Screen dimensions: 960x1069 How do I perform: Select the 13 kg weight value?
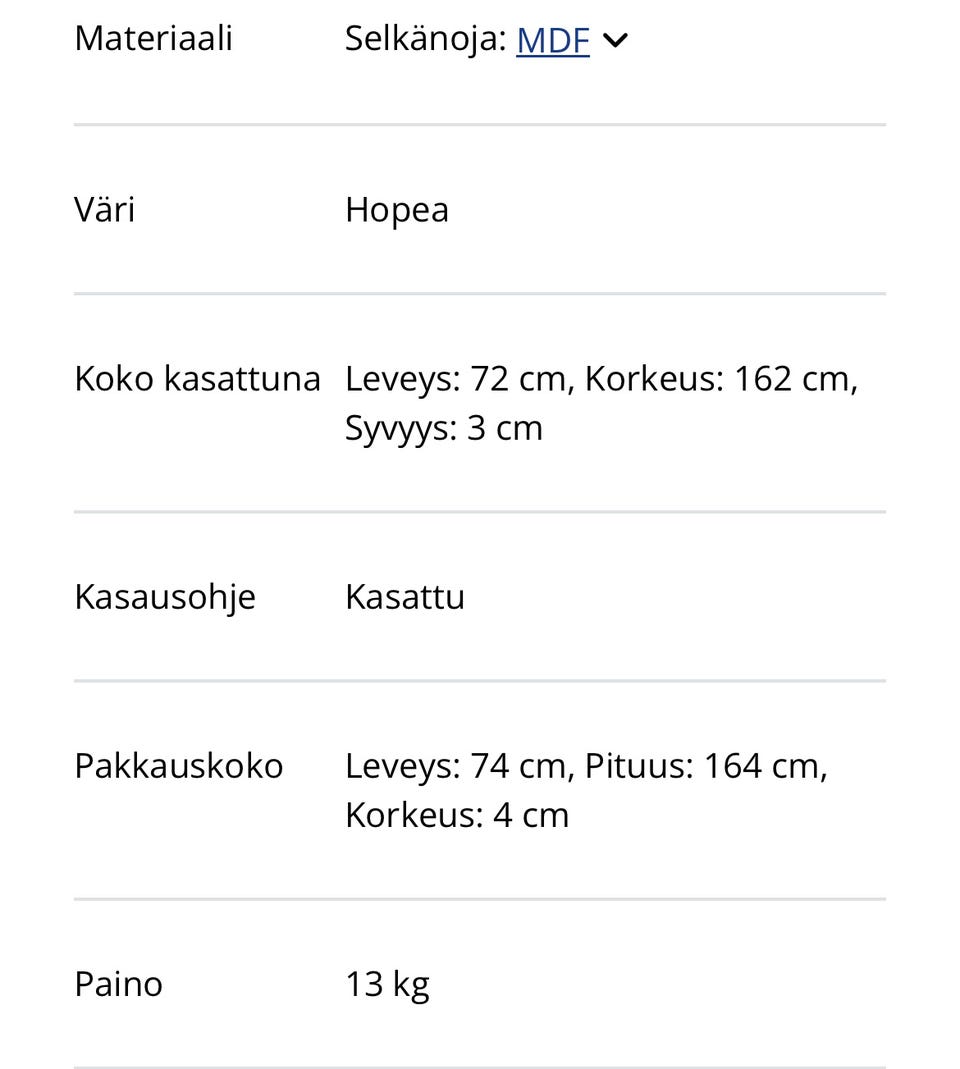pos(387,983)
